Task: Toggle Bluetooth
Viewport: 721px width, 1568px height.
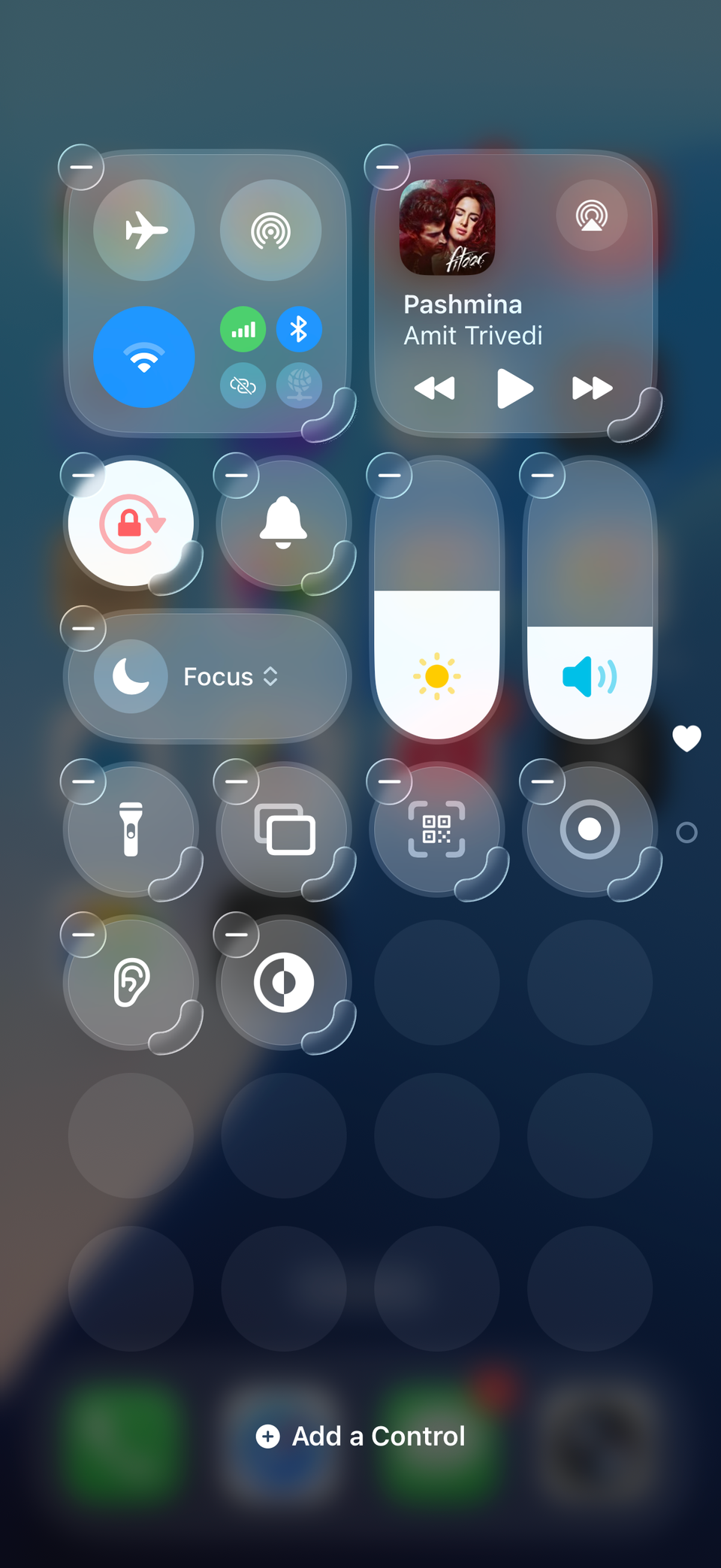Action: 299,329
